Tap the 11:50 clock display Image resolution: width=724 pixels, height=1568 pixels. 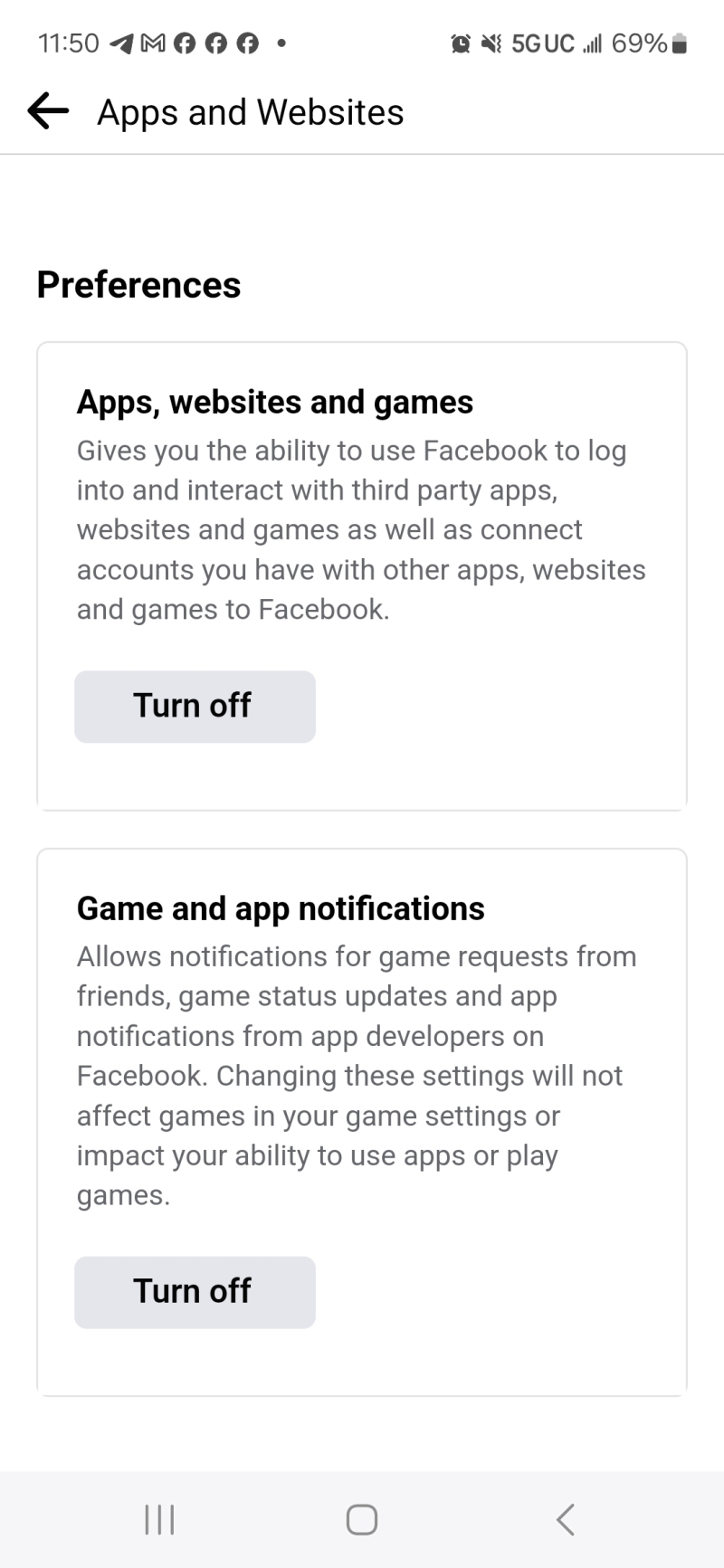point(68,43)
